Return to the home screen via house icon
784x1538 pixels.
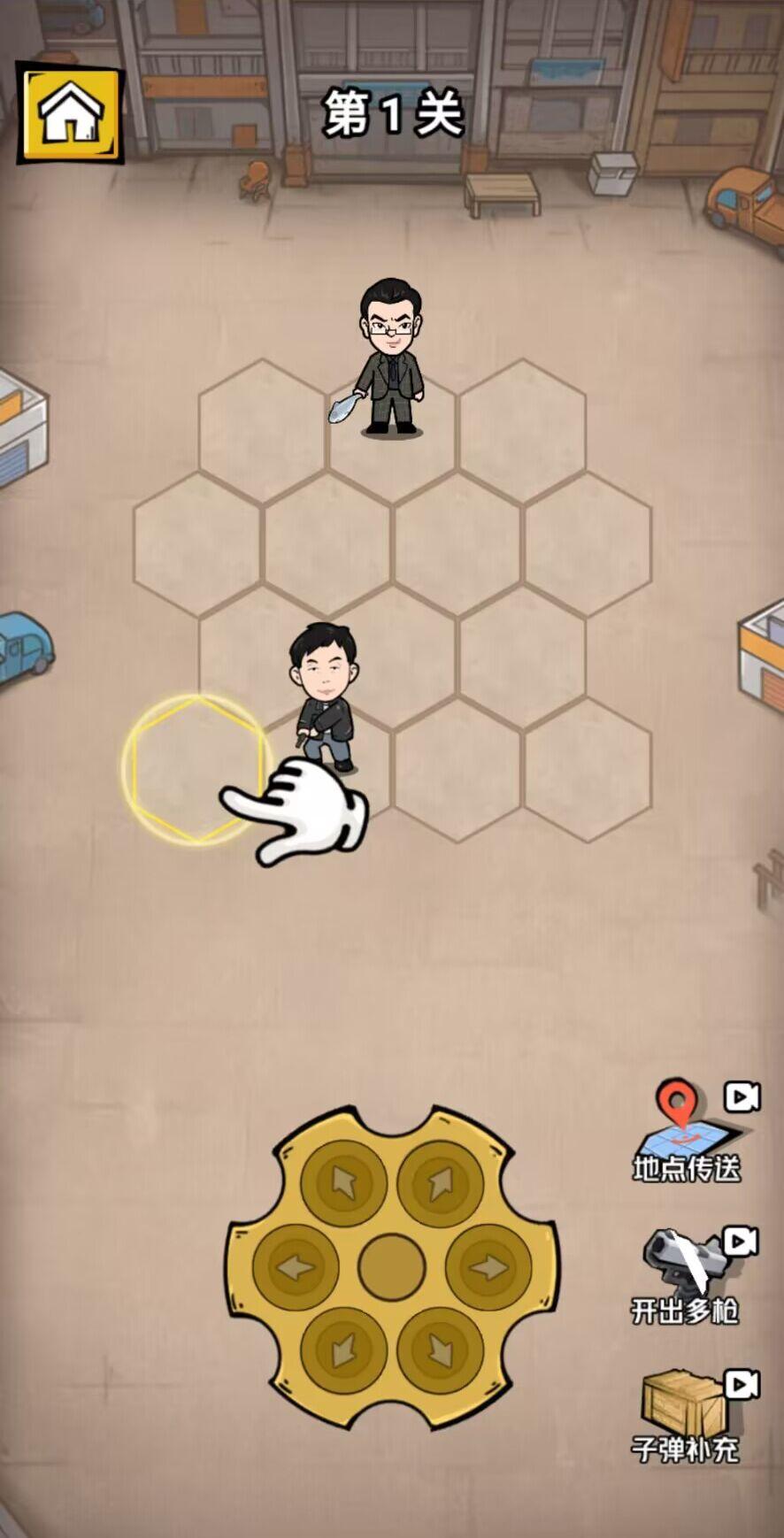(70, 113)
